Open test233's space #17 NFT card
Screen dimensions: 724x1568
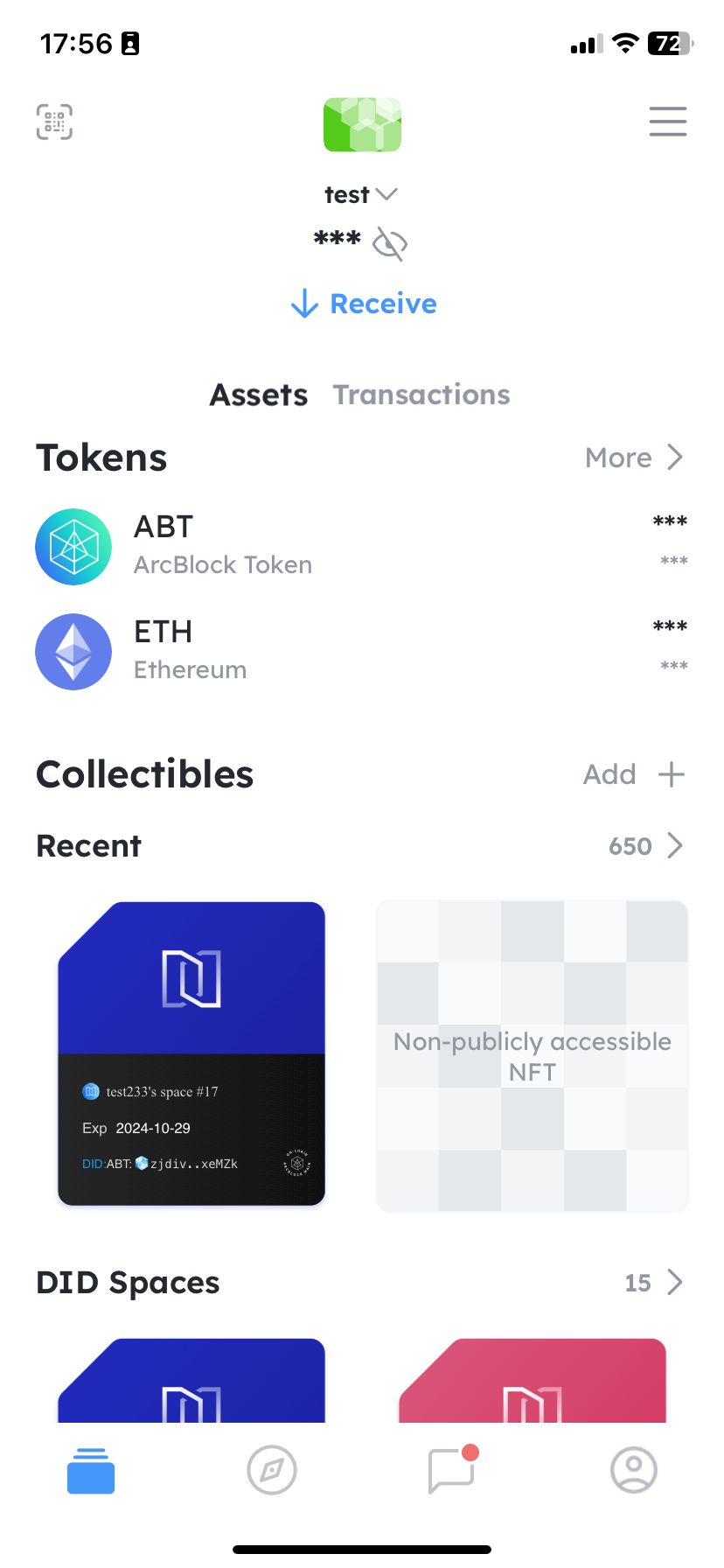[191, 1053]
